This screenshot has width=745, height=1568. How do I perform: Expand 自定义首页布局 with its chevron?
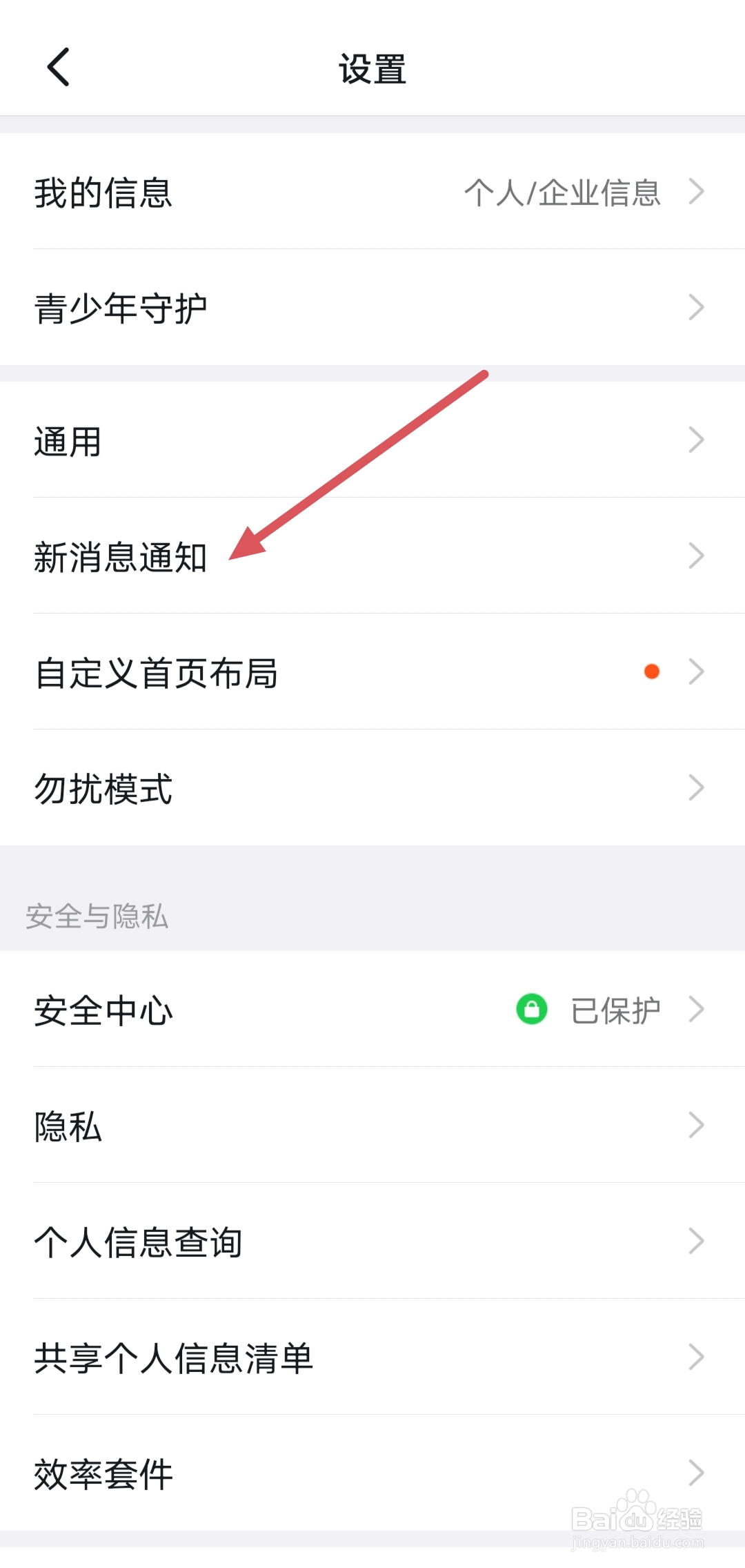click(698, 672)
